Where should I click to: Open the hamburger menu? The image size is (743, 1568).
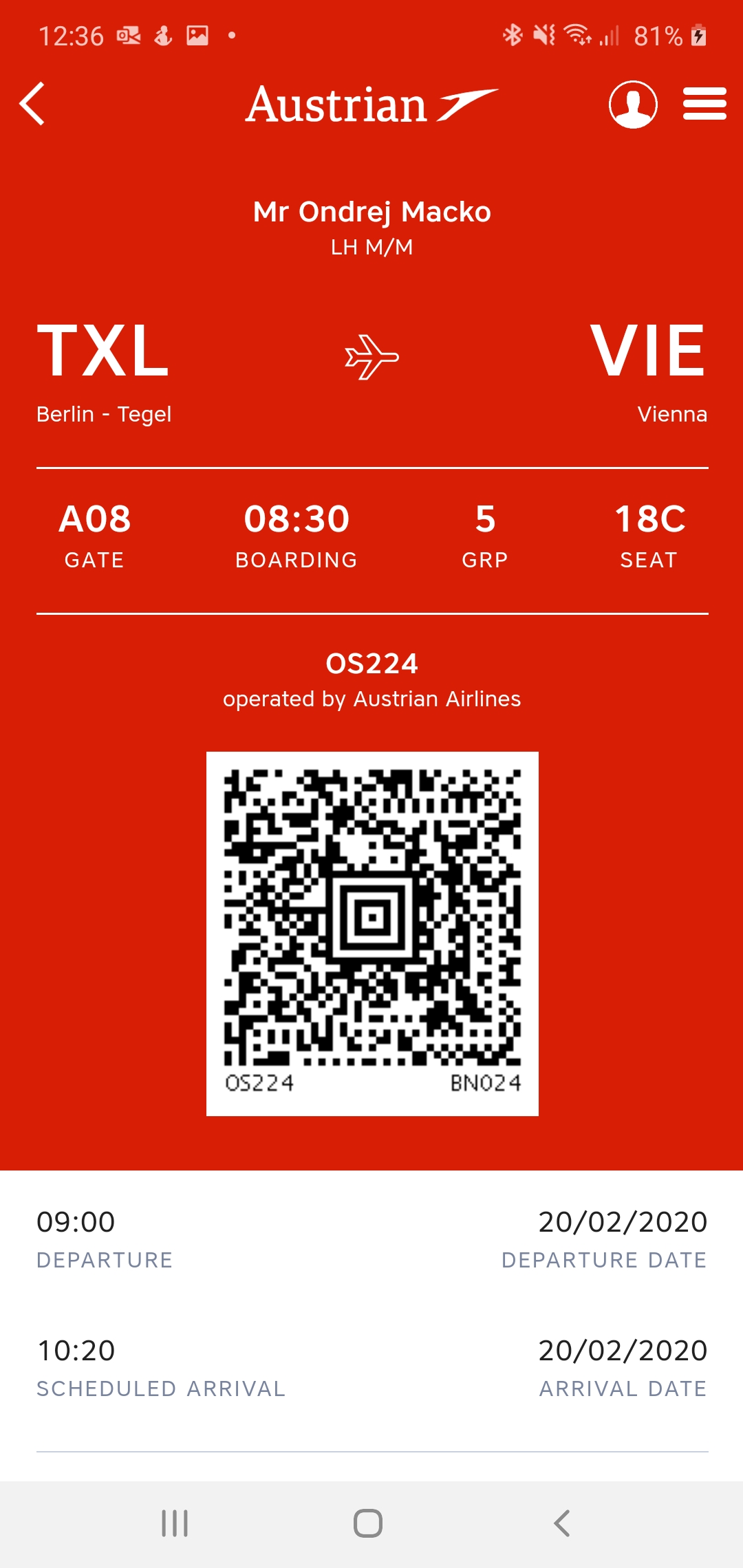point(704,104)
